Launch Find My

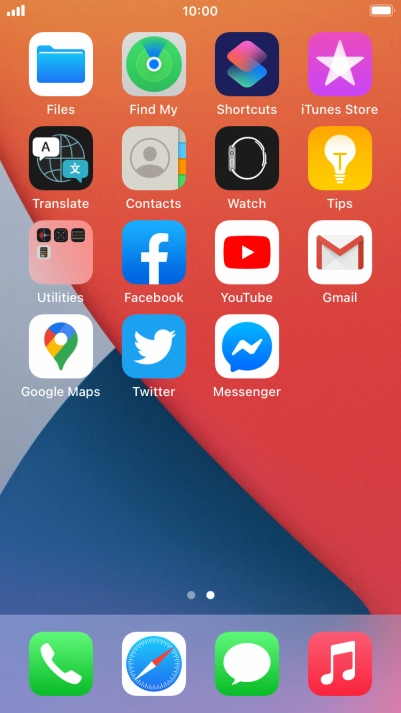tap(154, 64)
